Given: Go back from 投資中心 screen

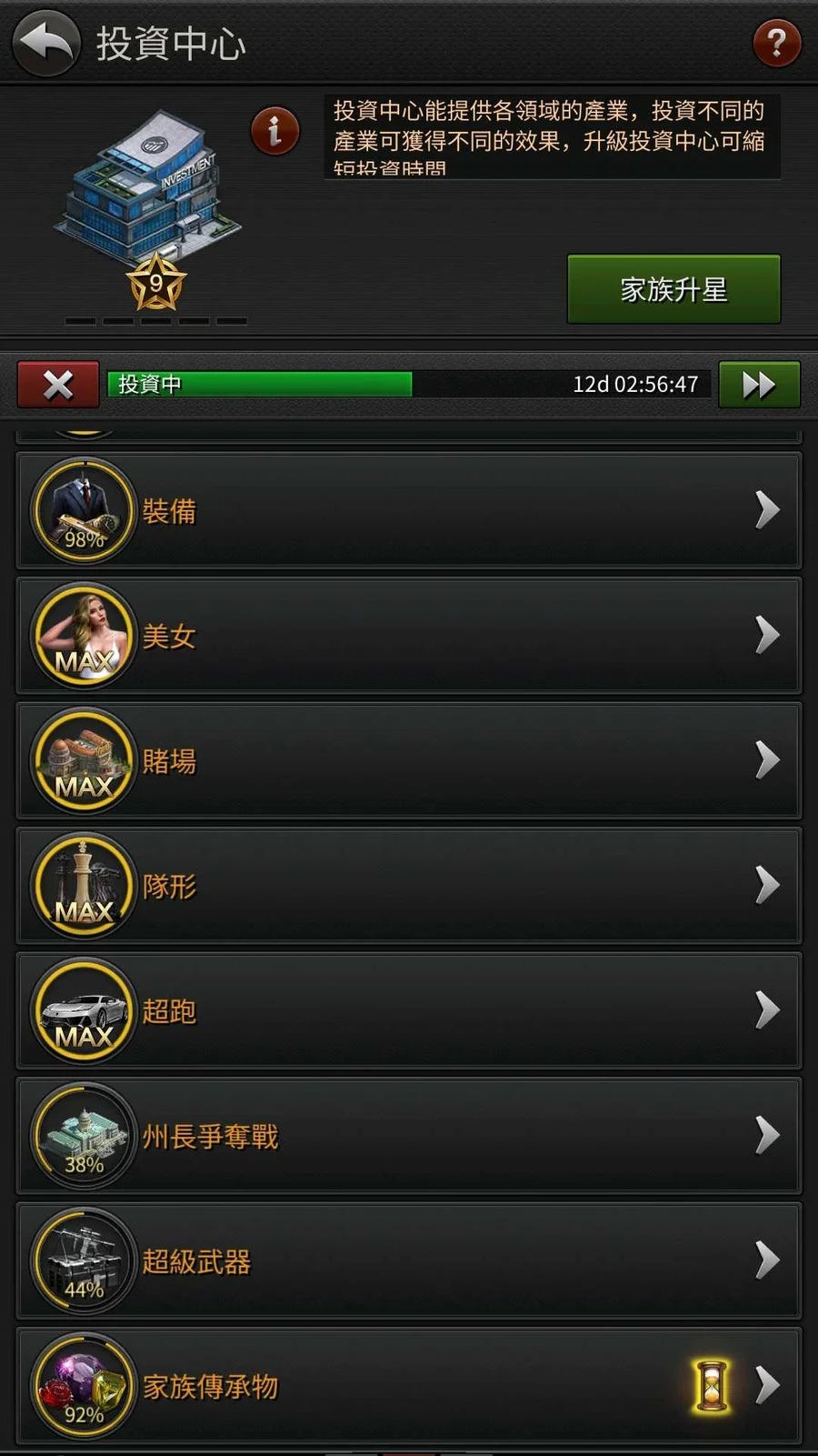Looking at the screenshot, I should (x=46, y=42).
